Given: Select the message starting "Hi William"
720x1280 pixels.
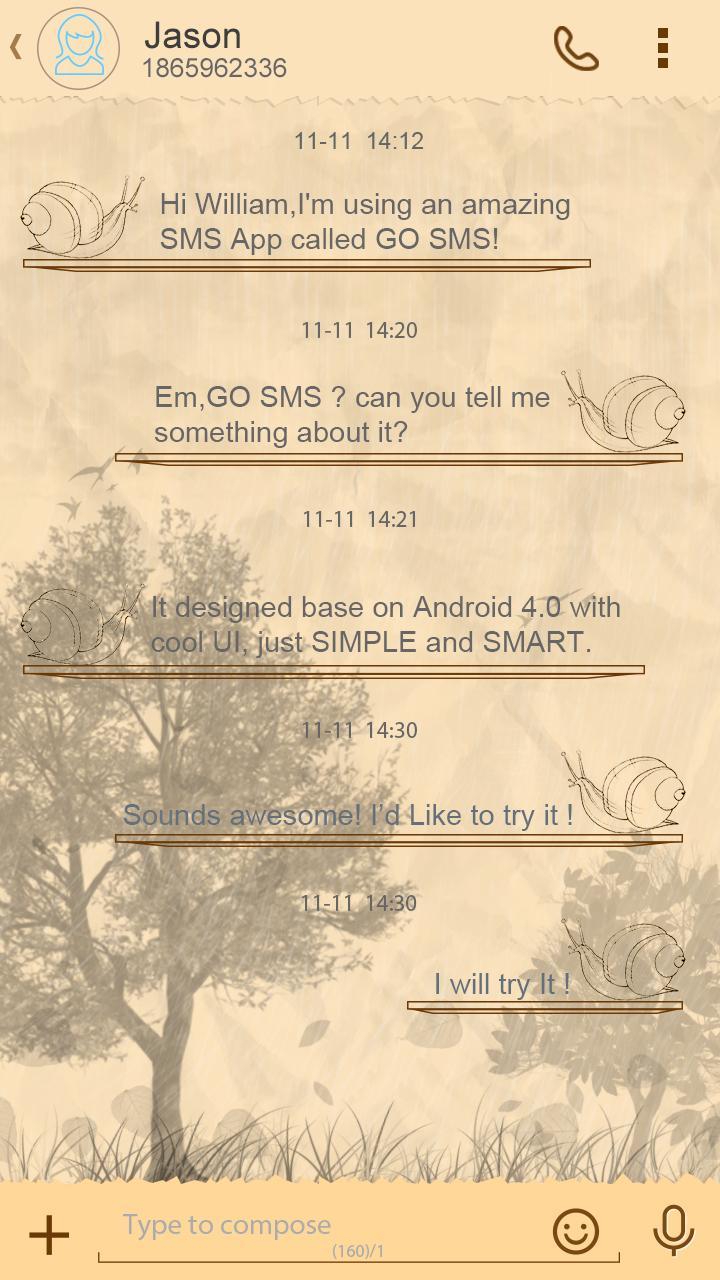Looking at the screenshot, I should tap(365, 222).
